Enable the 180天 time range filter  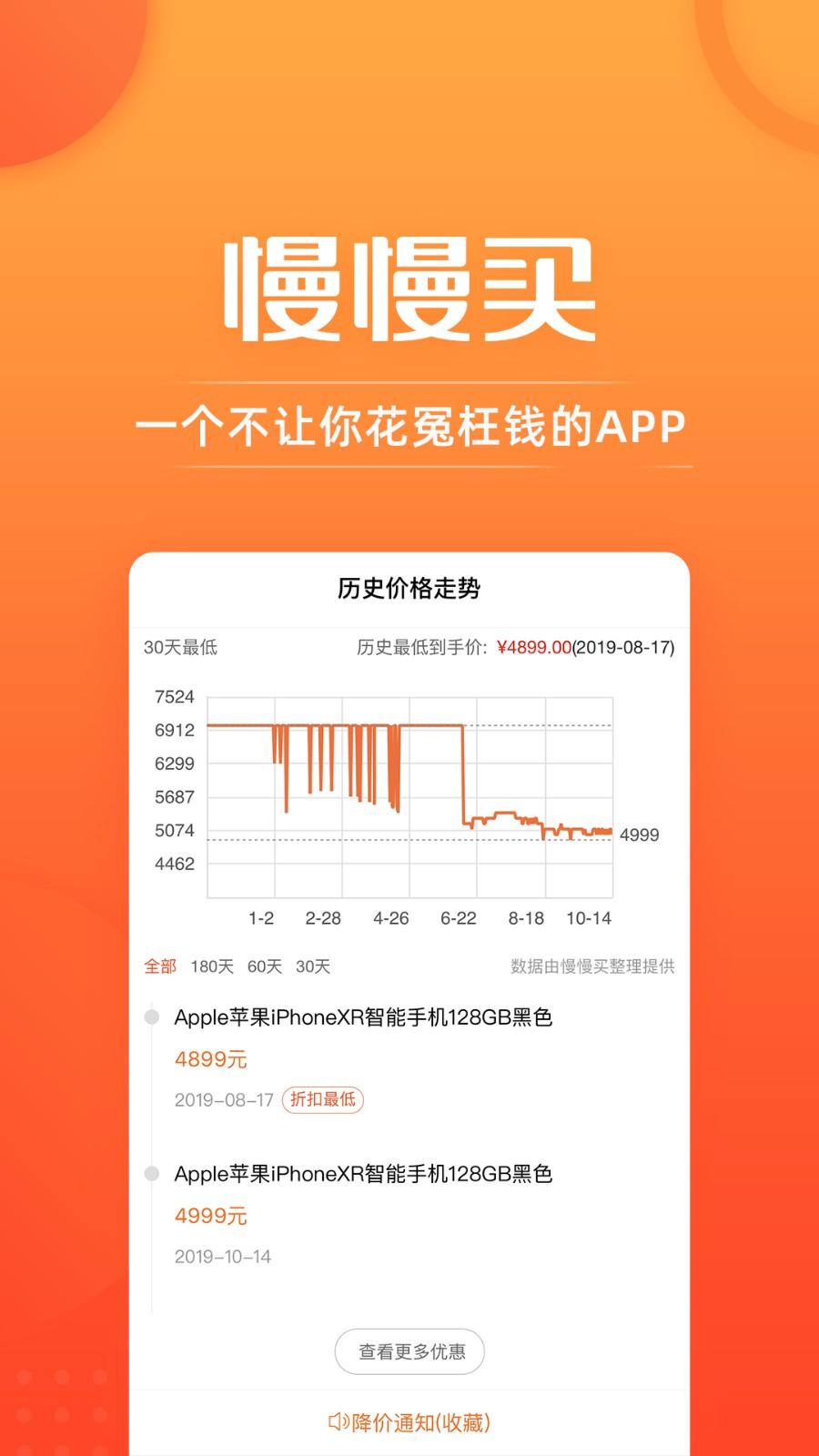pyautogui.click(x=211, y=967)
